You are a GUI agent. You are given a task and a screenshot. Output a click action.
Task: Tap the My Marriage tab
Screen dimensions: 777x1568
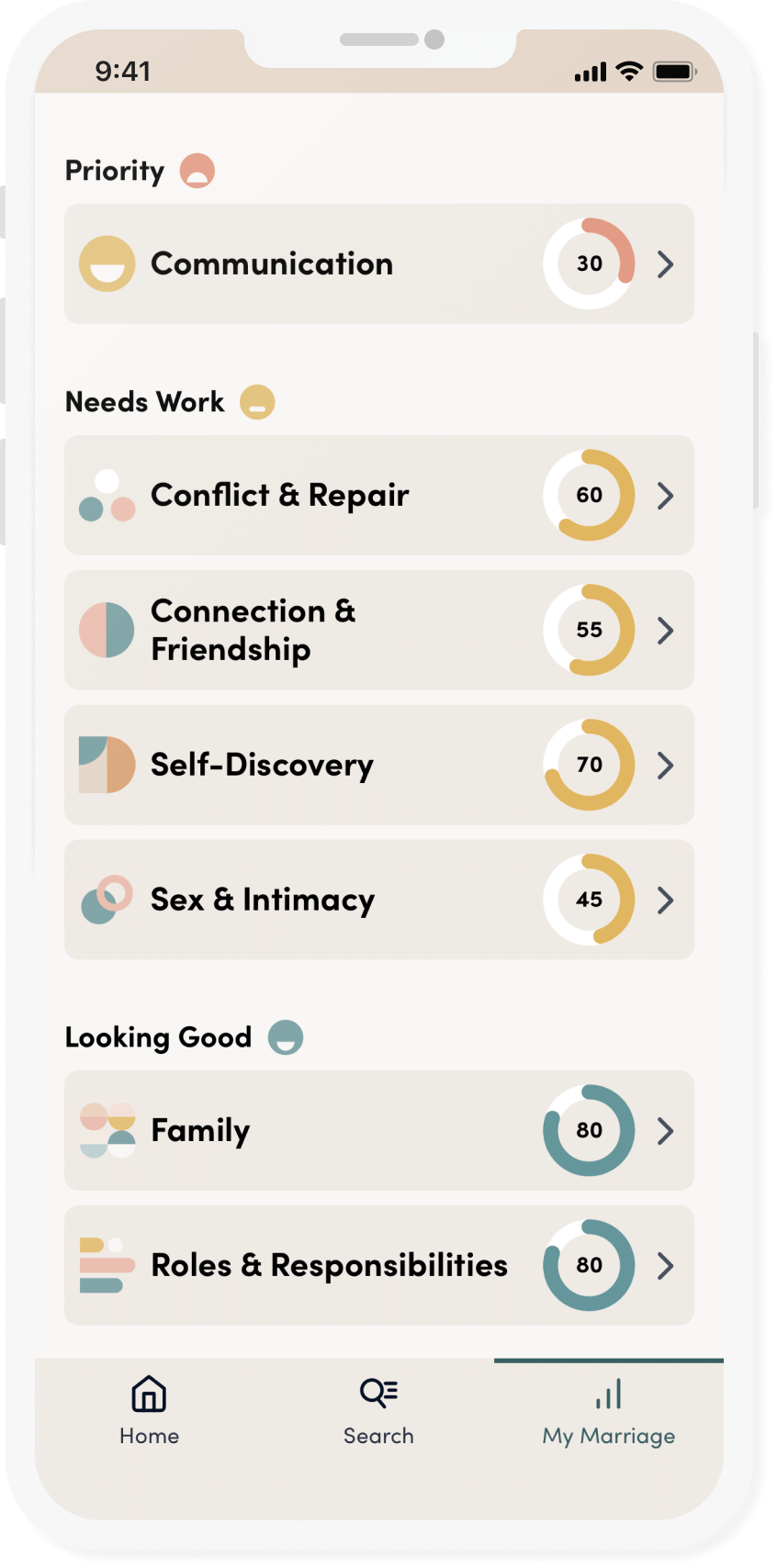(x=608, y=1411)
